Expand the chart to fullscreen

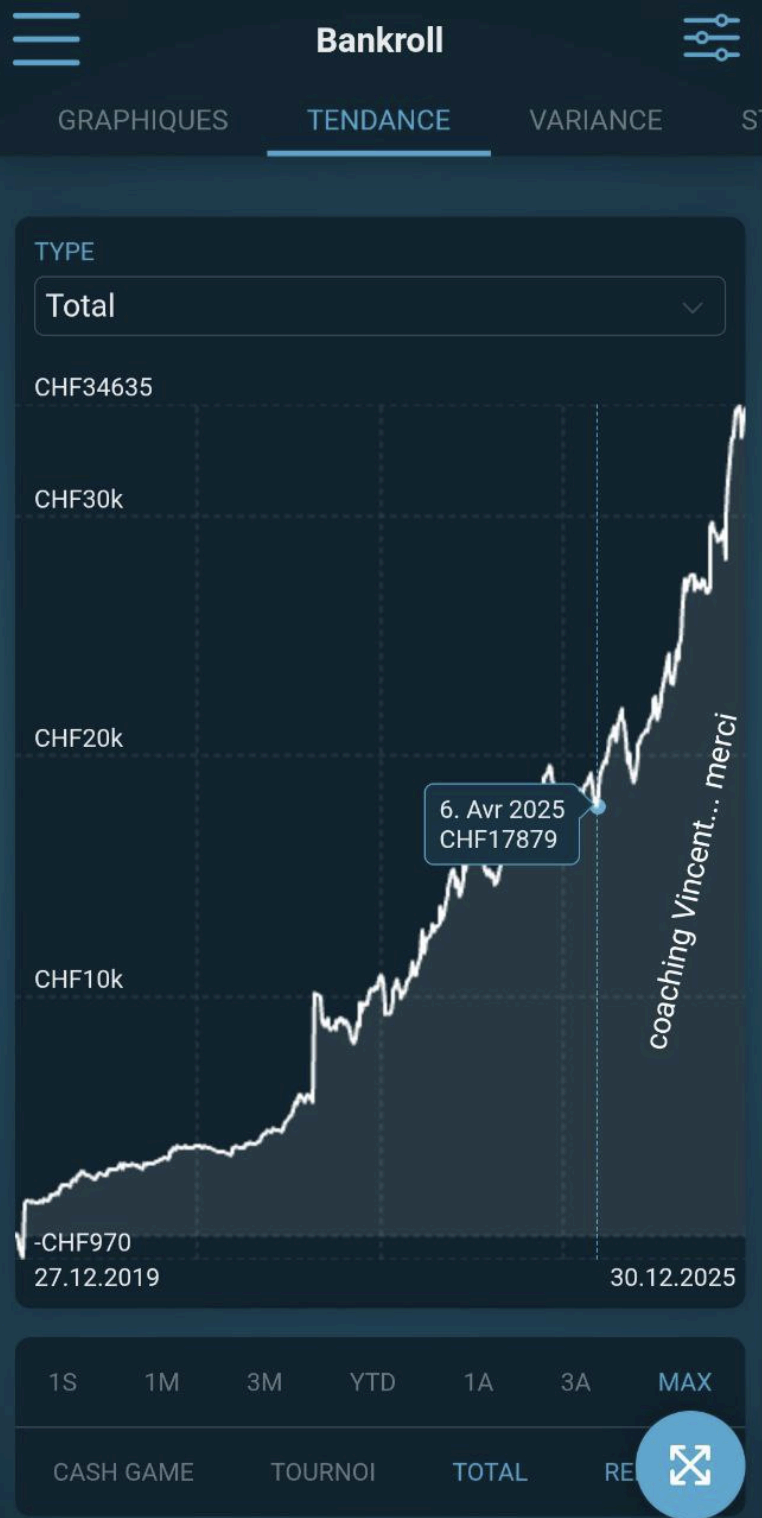tap(690, 1465)
